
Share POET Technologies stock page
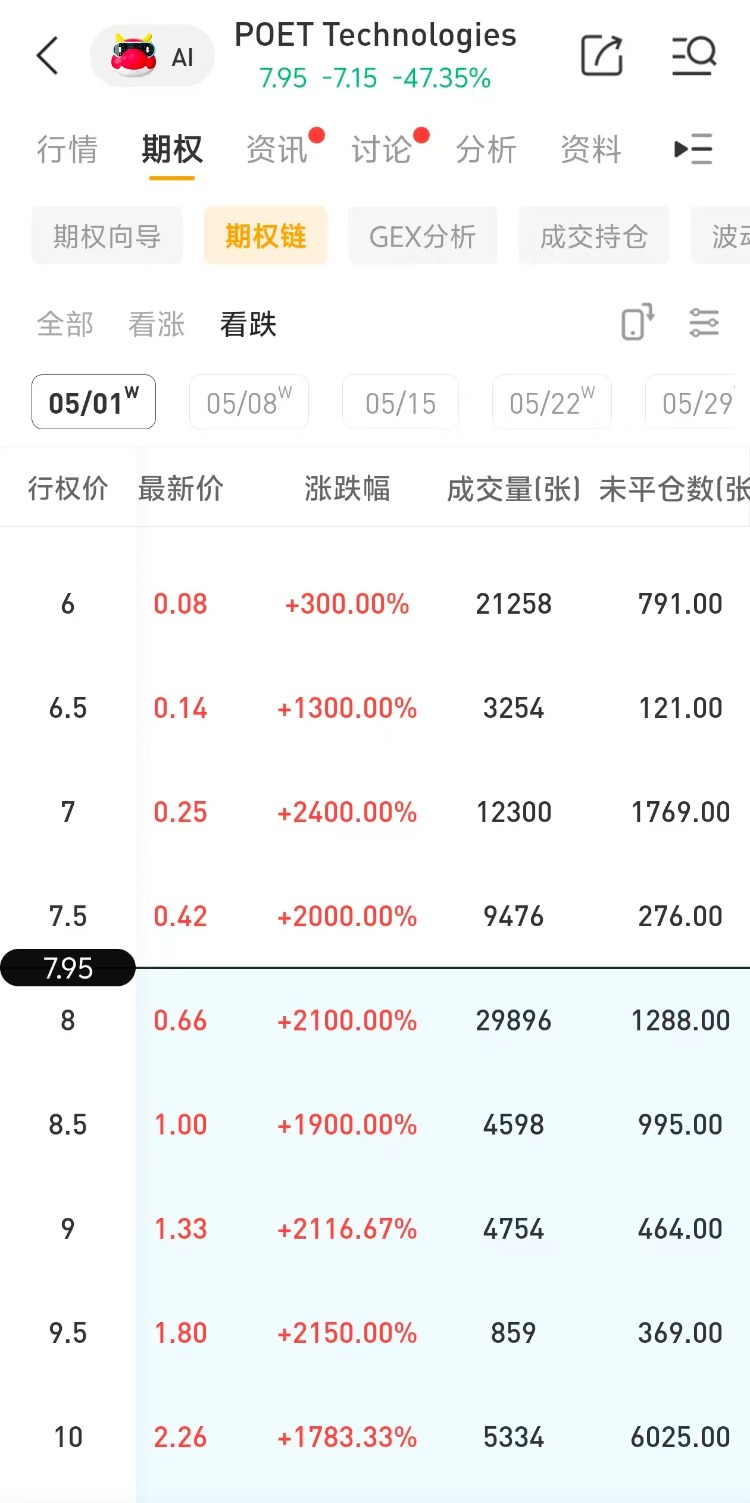[x=601, y=56]
